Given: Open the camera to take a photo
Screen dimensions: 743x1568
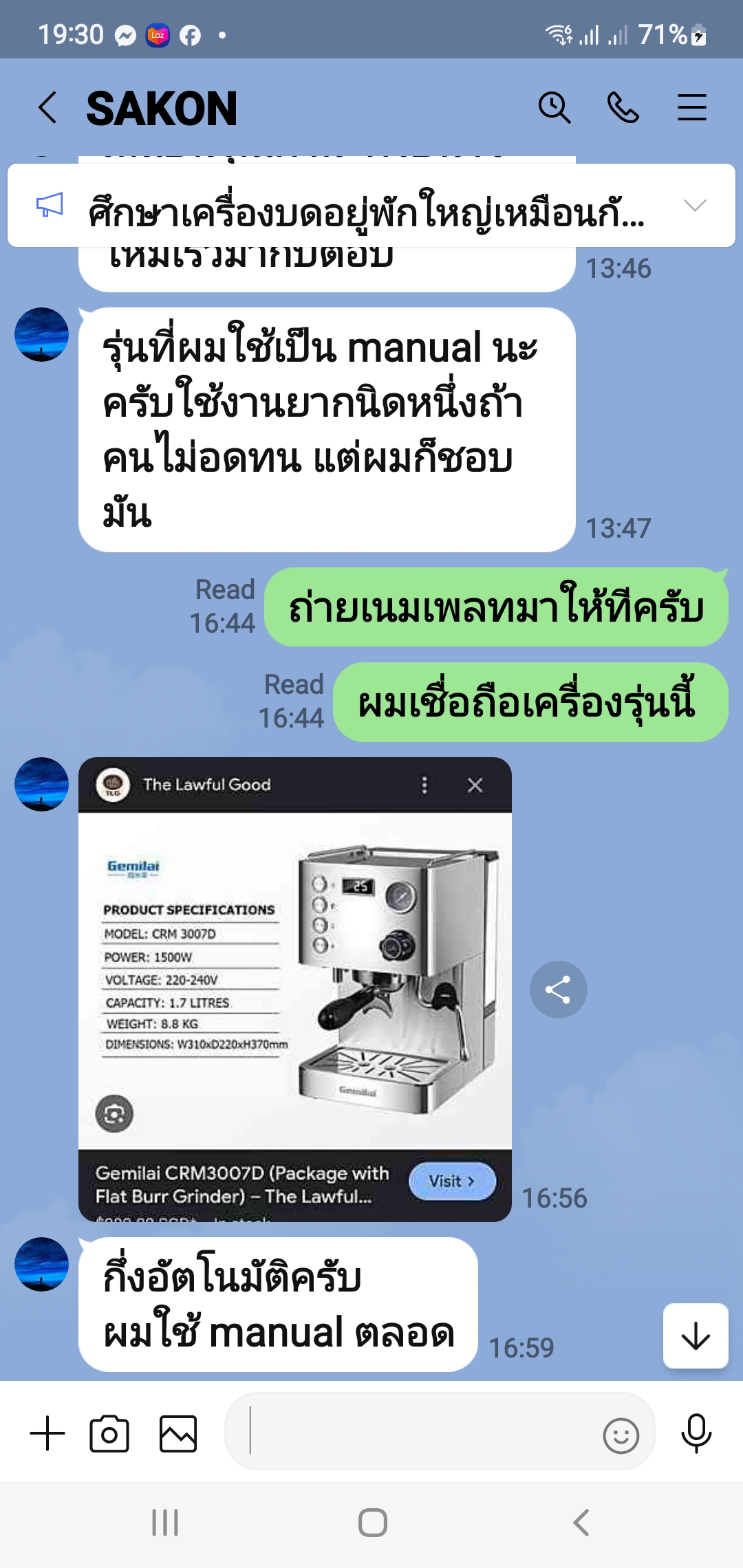Looking at the screenshot, I should [109, 1434].
